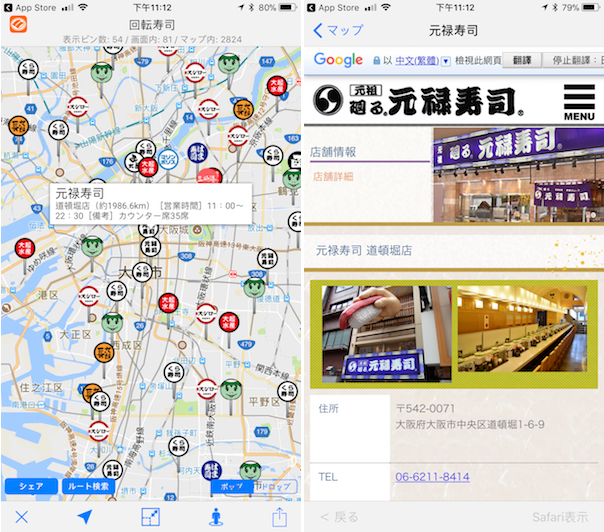Go back to マップ
This screenshot has height=532, width=604.
click(338, 31)
